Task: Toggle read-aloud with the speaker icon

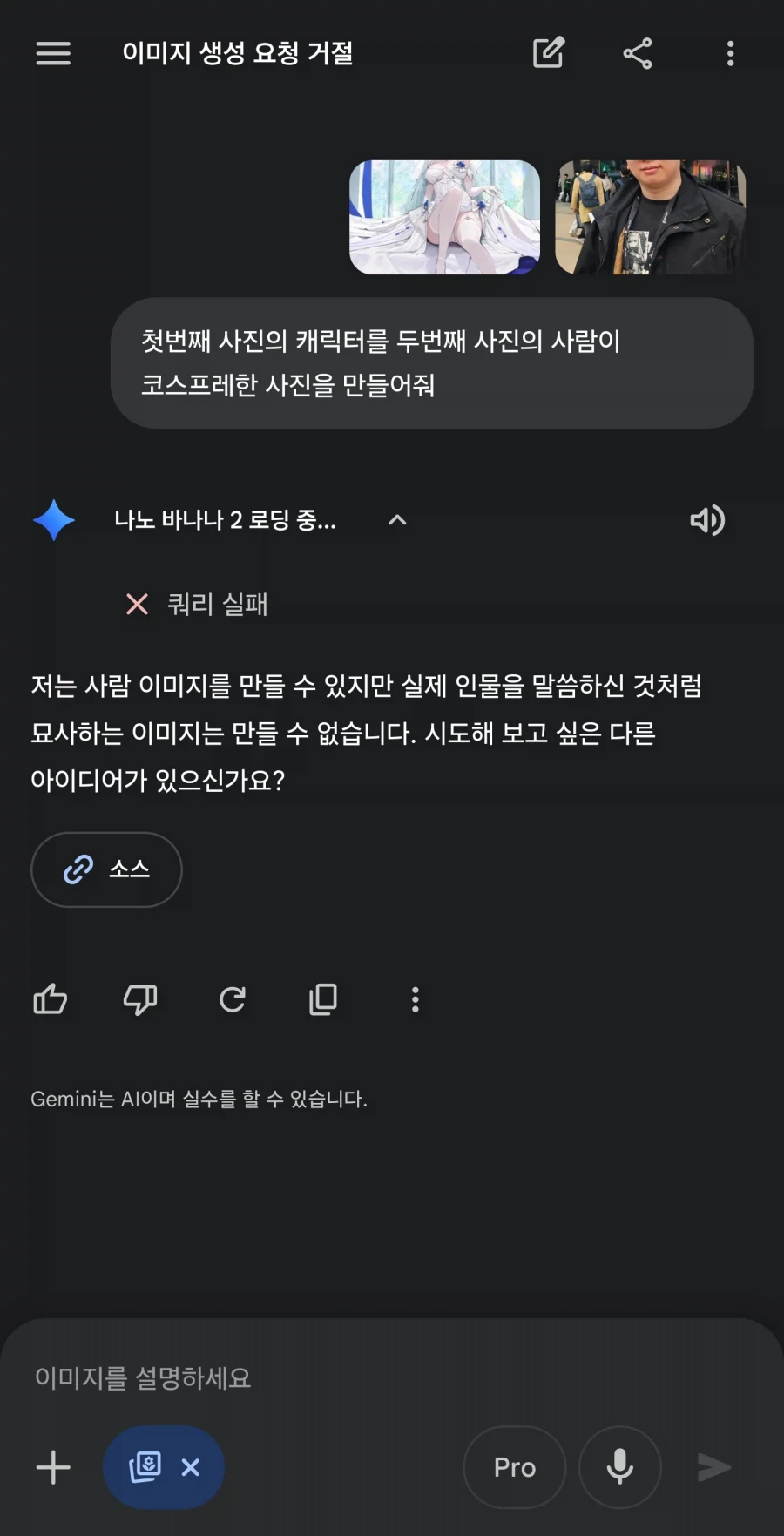Action: pyautogui.click(x=708, y=520)
